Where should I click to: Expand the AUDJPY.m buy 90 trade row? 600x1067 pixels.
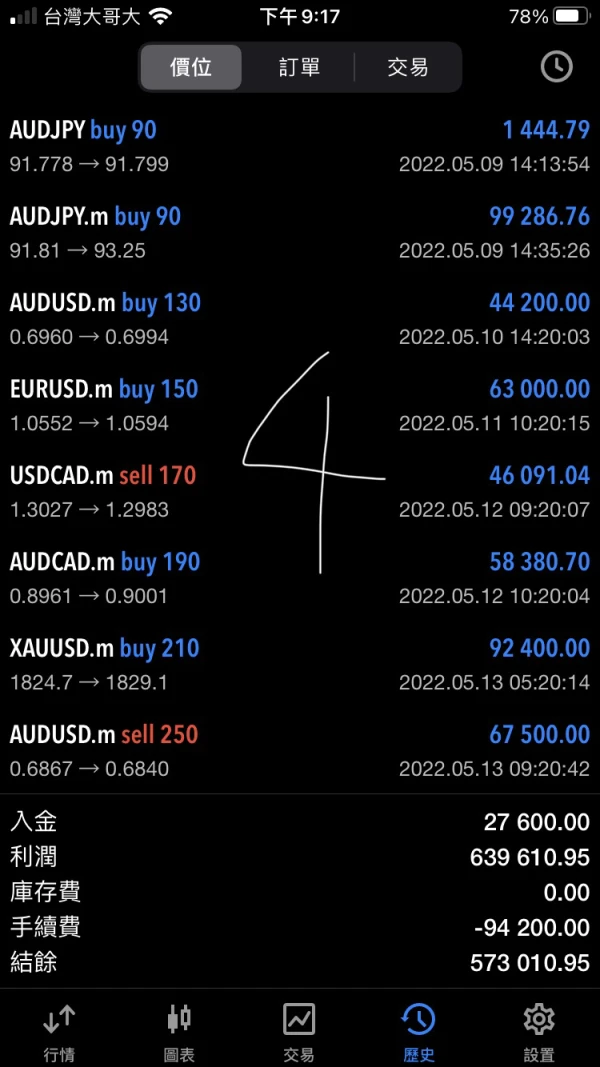tap(300, 233)
